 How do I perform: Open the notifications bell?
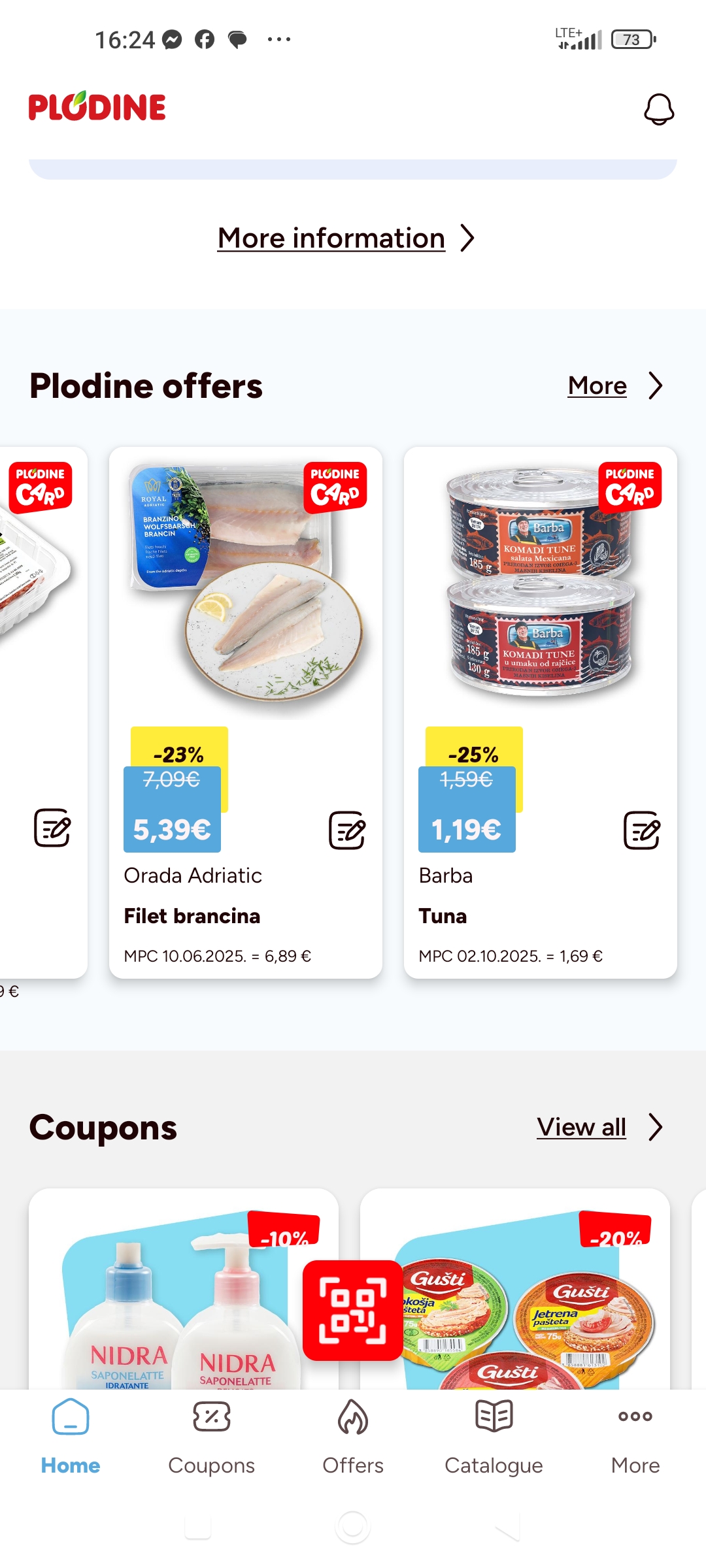point(658,109)
